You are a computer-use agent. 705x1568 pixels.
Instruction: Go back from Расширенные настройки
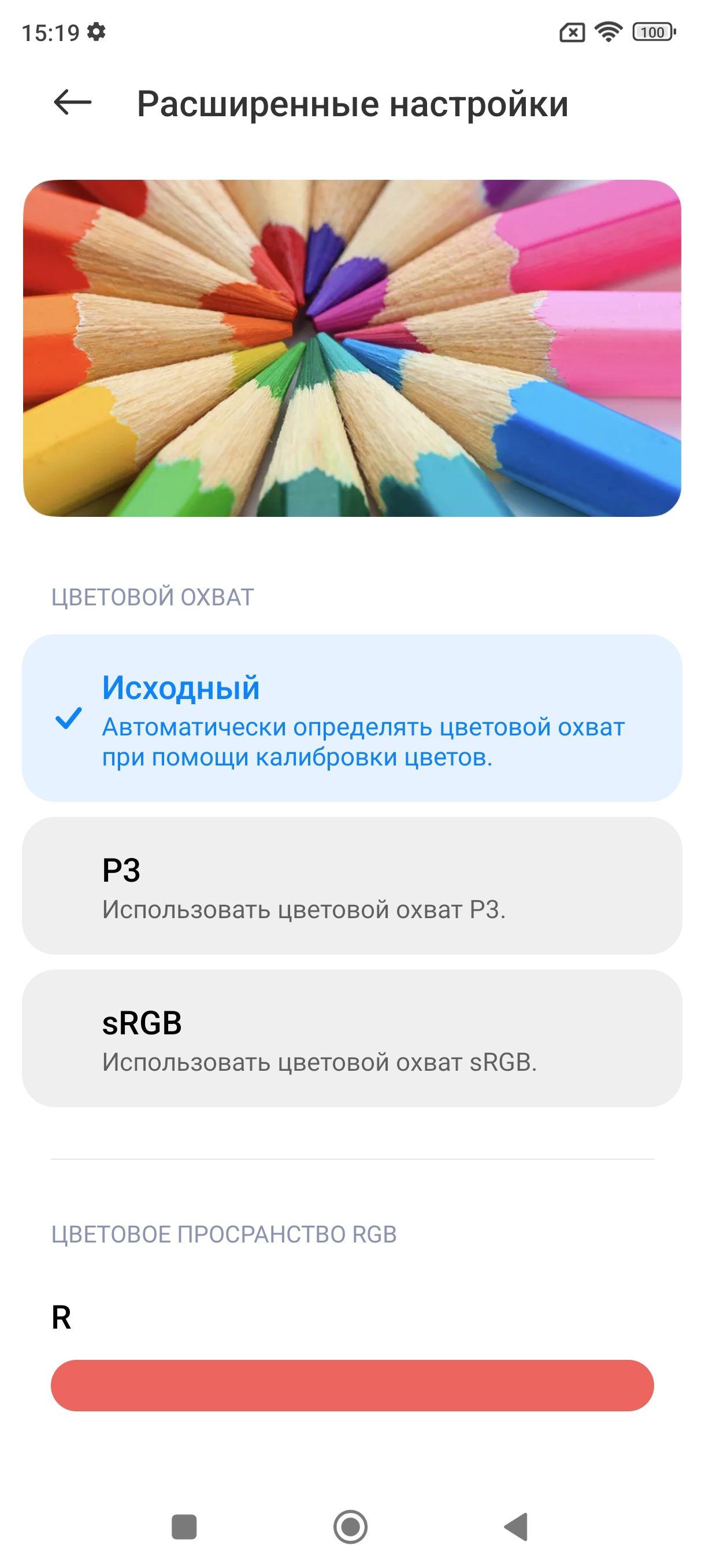[x=72, y=103]
